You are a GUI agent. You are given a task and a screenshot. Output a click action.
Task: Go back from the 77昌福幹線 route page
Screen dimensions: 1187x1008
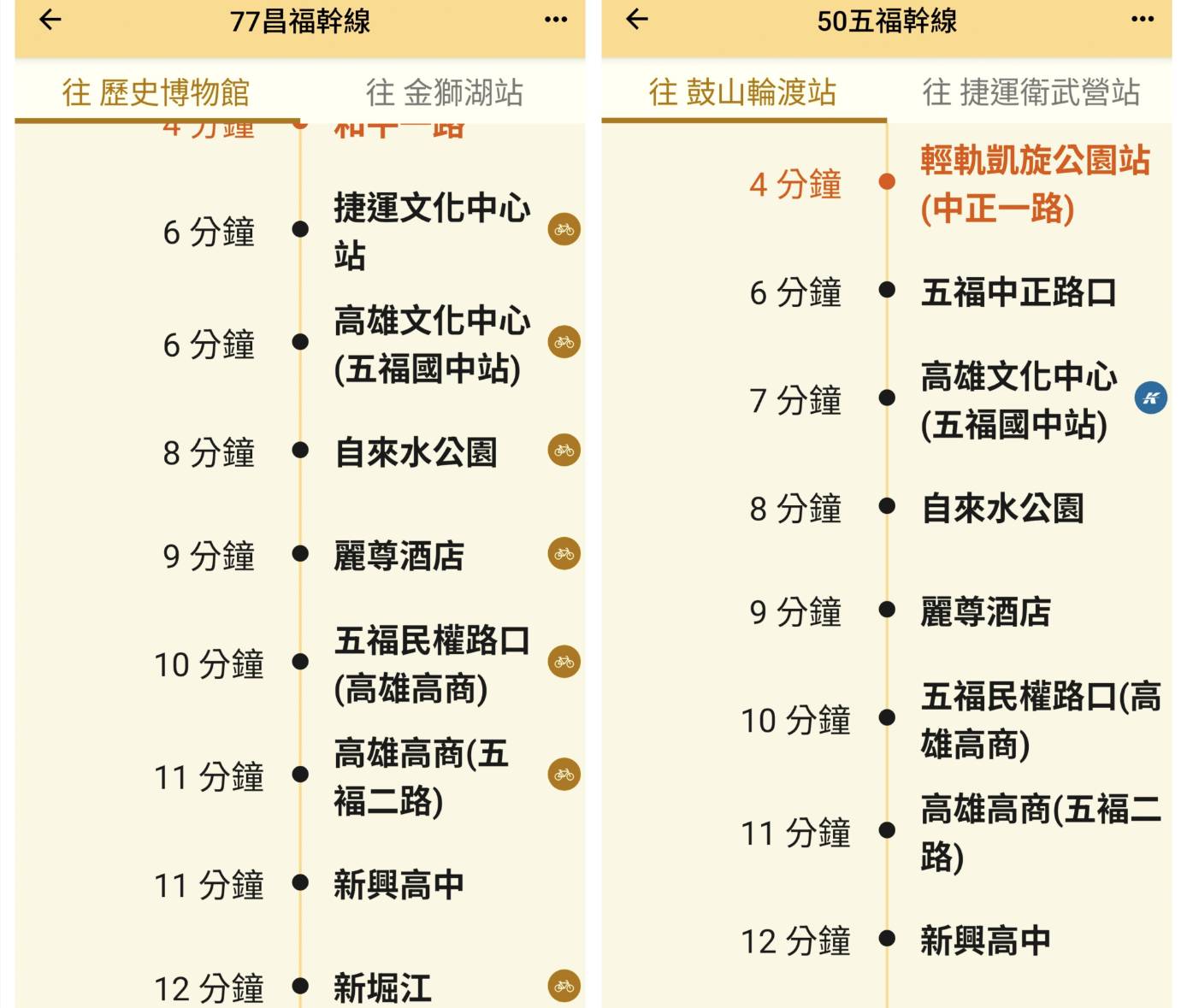(50, 20)
